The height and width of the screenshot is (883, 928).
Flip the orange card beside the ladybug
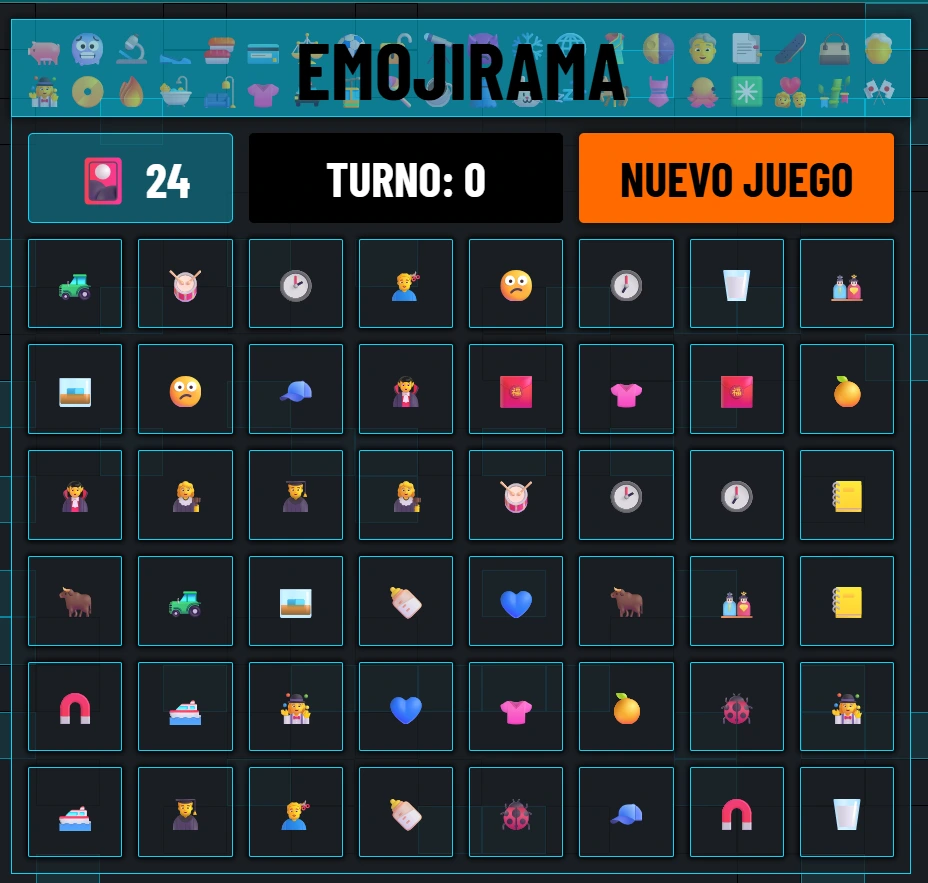click(x=626, y=707)
